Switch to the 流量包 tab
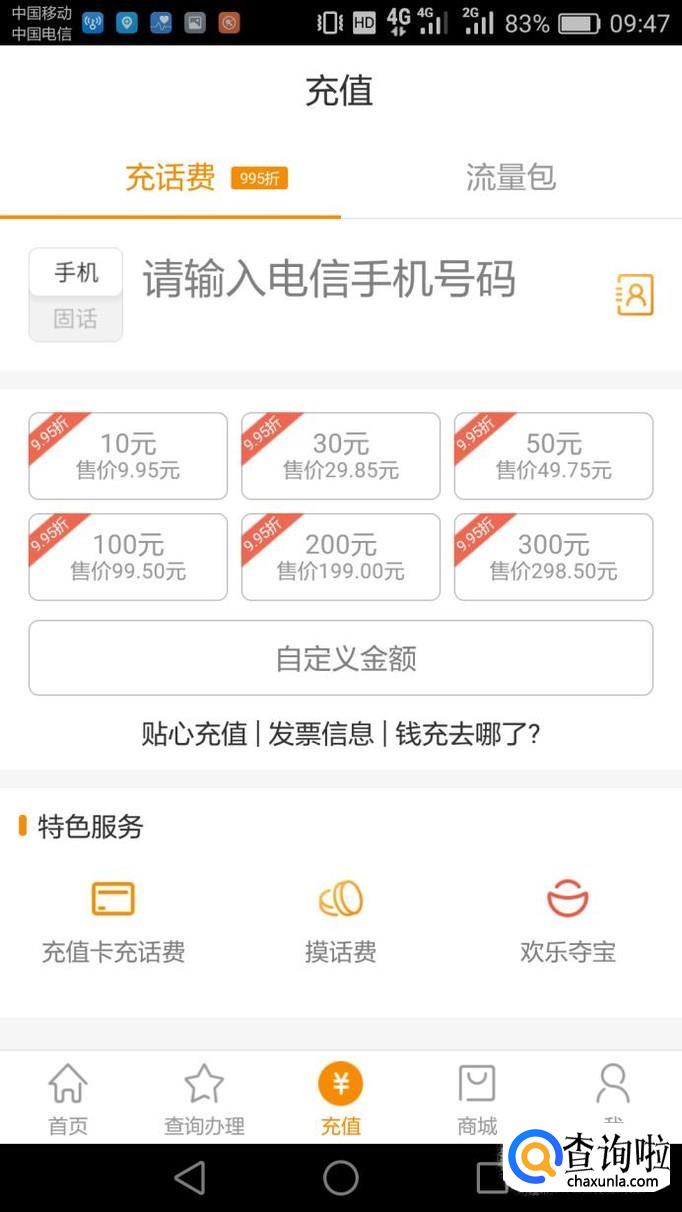Image resolution: width=682 pixels, height=1212 pixels. click(510, 178)
